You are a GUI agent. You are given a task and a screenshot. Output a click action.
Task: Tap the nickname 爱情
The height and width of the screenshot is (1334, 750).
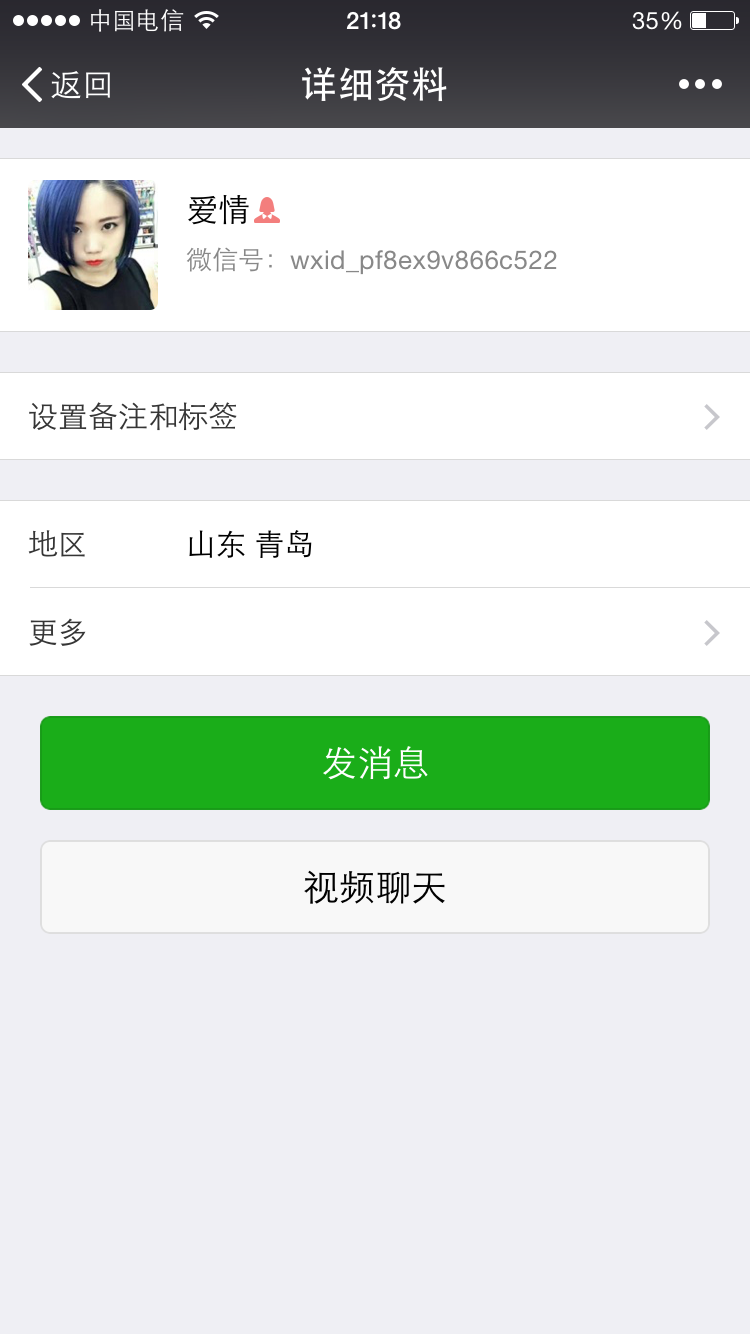click(215, 210)
